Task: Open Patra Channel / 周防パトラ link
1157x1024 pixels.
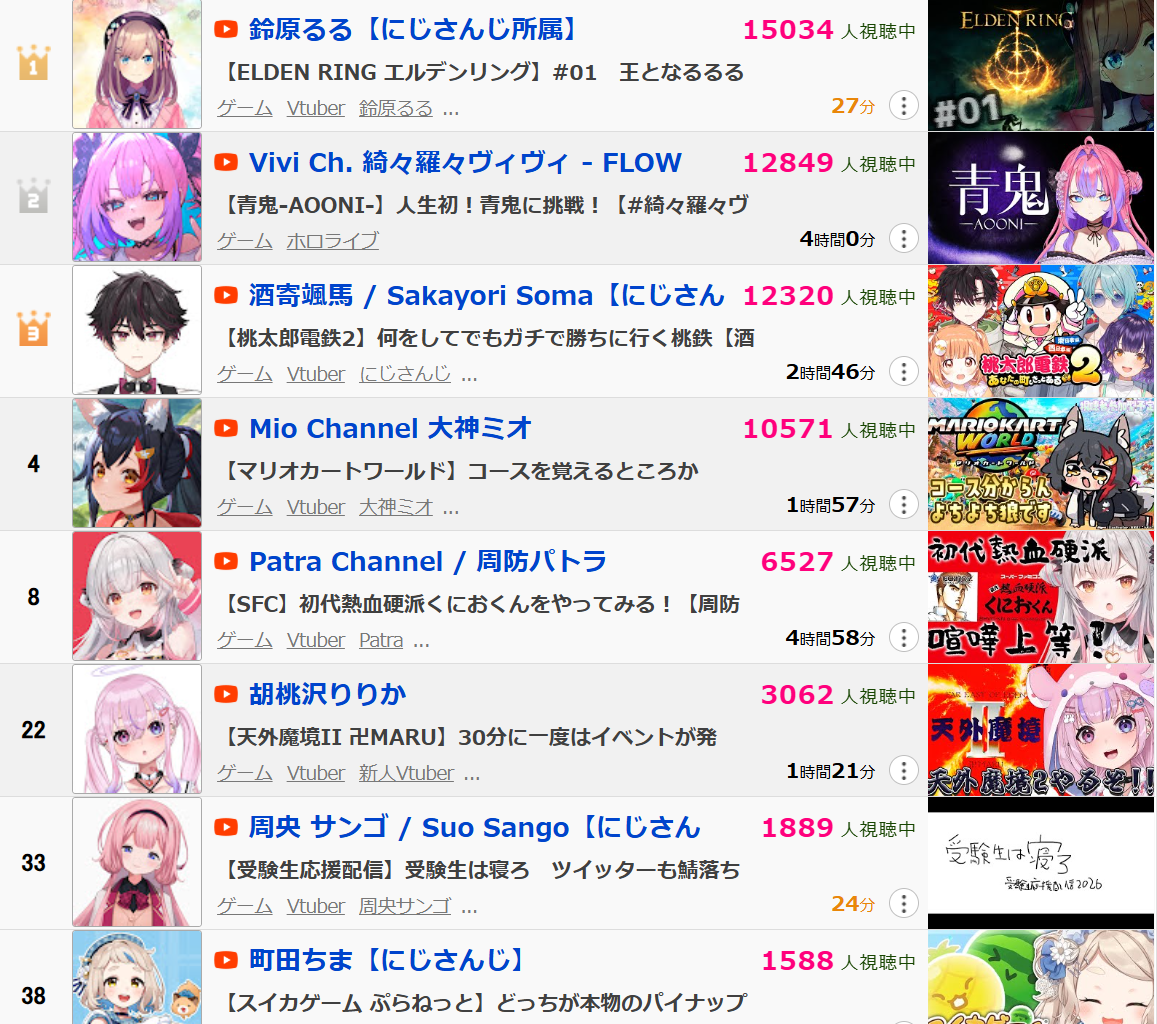Action: [428, 562]
